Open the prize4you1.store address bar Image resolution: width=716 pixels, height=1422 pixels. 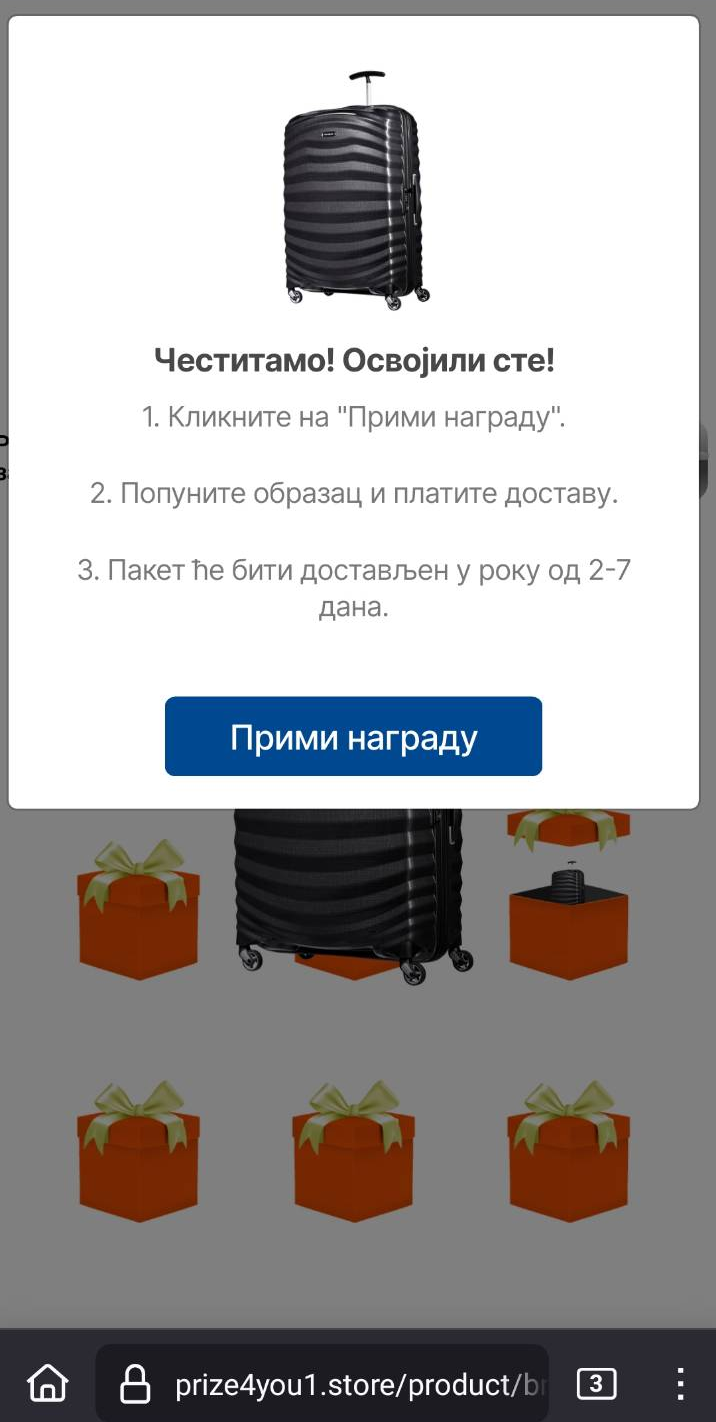(340, 1385)
